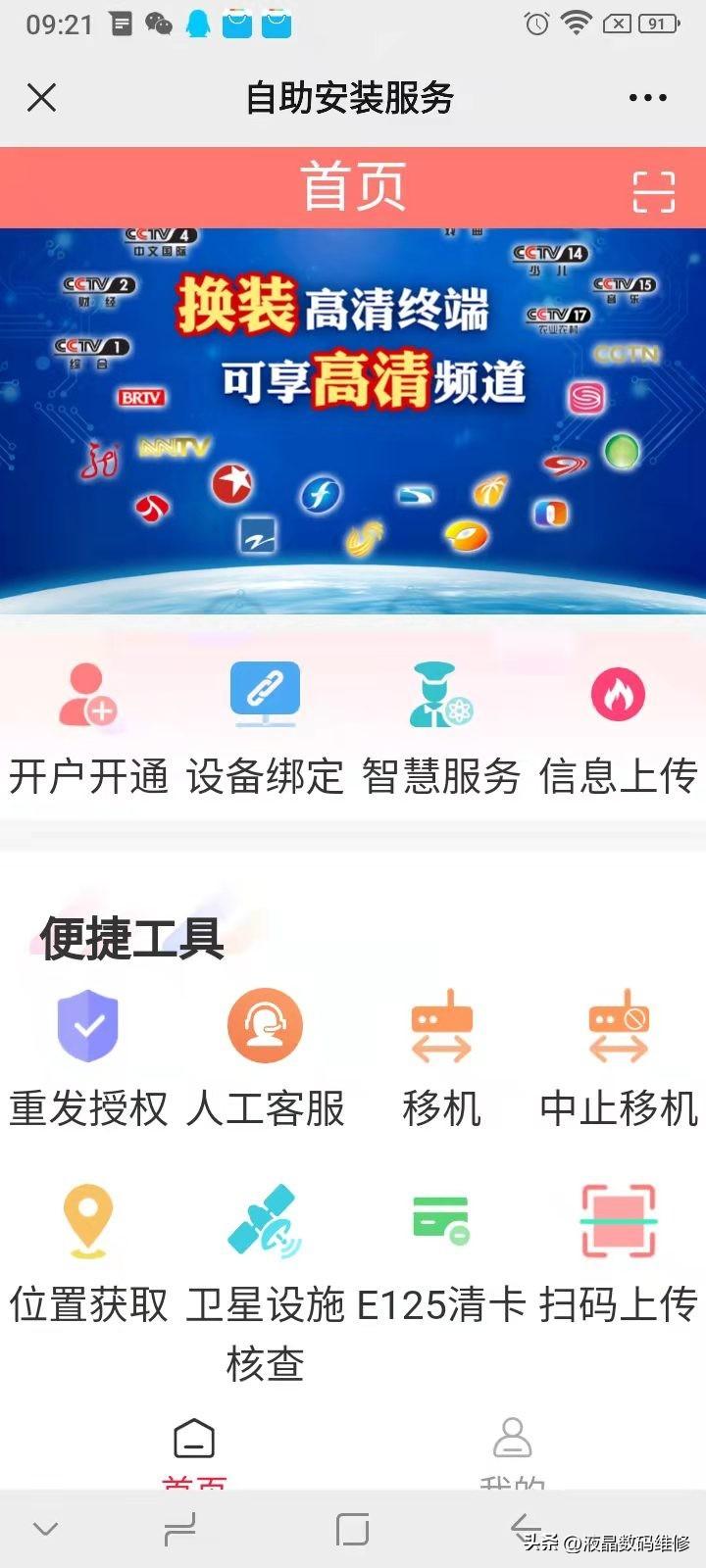The height and width of the screenshot is (1568, 706).
Task: Open recent apps from navigation bar
Action: click(352, 1529)
